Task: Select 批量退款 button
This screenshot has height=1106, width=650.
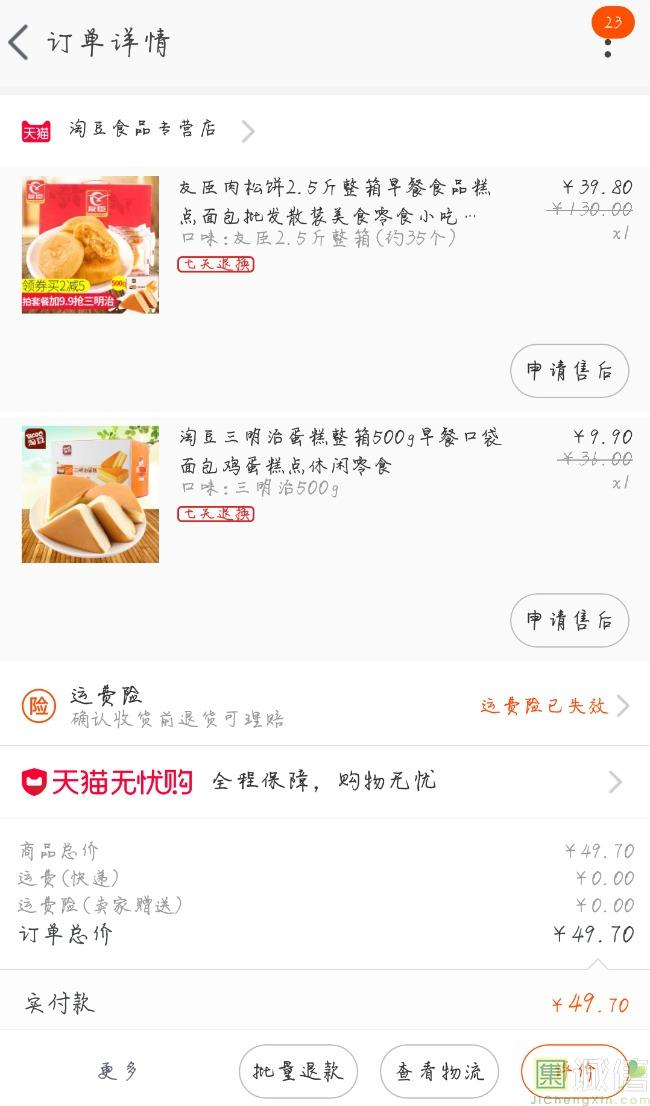Action: click(298, 1071)
